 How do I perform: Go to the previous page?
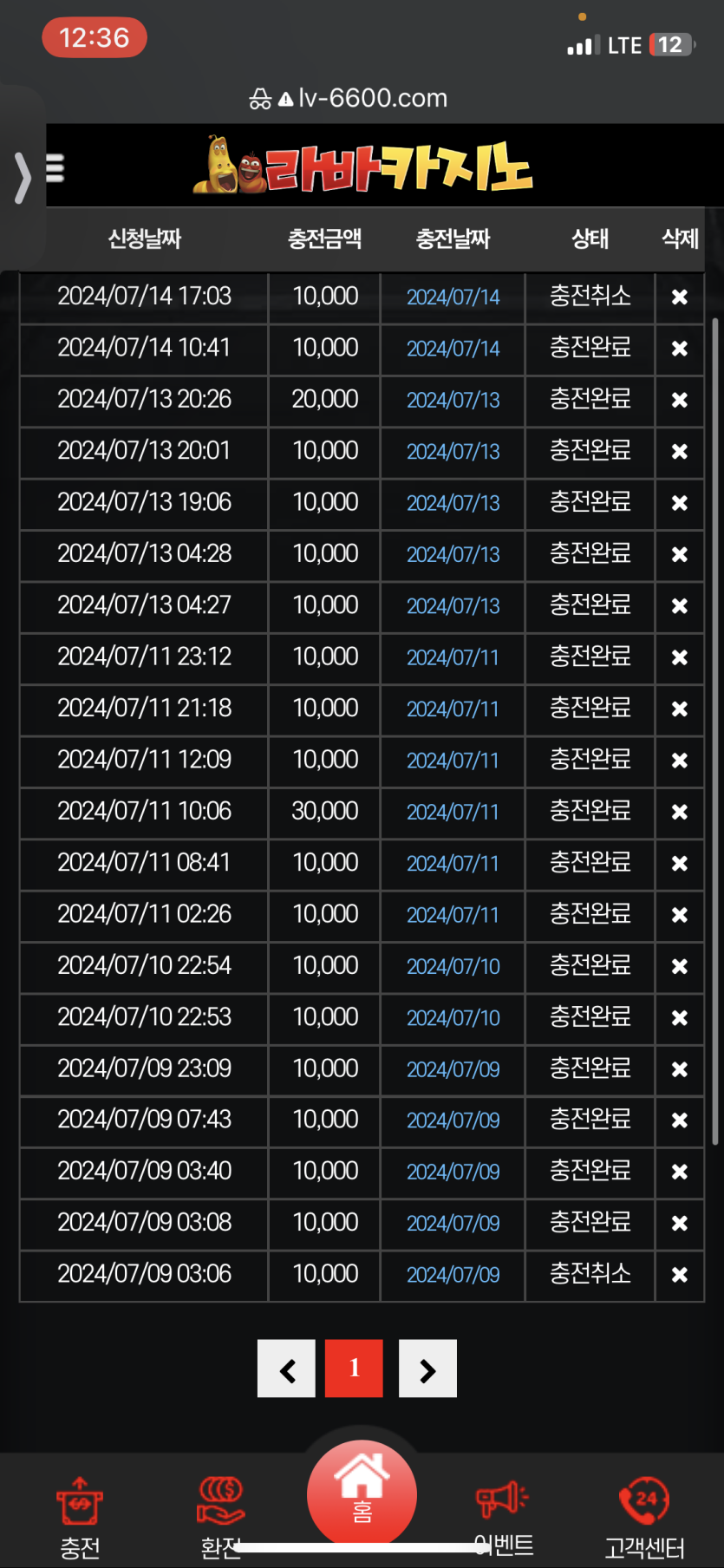click(286, 1369)
